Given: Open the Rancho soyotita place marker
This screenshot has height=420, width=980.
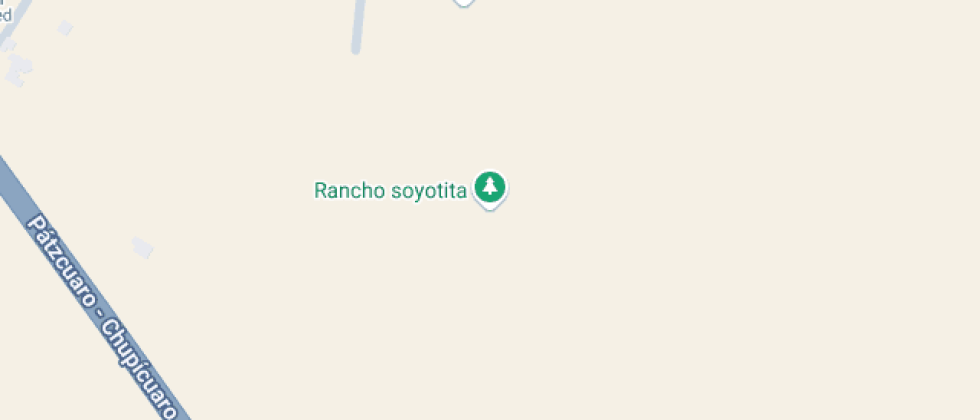Looking at the screenshot, I should coord(489,187).
